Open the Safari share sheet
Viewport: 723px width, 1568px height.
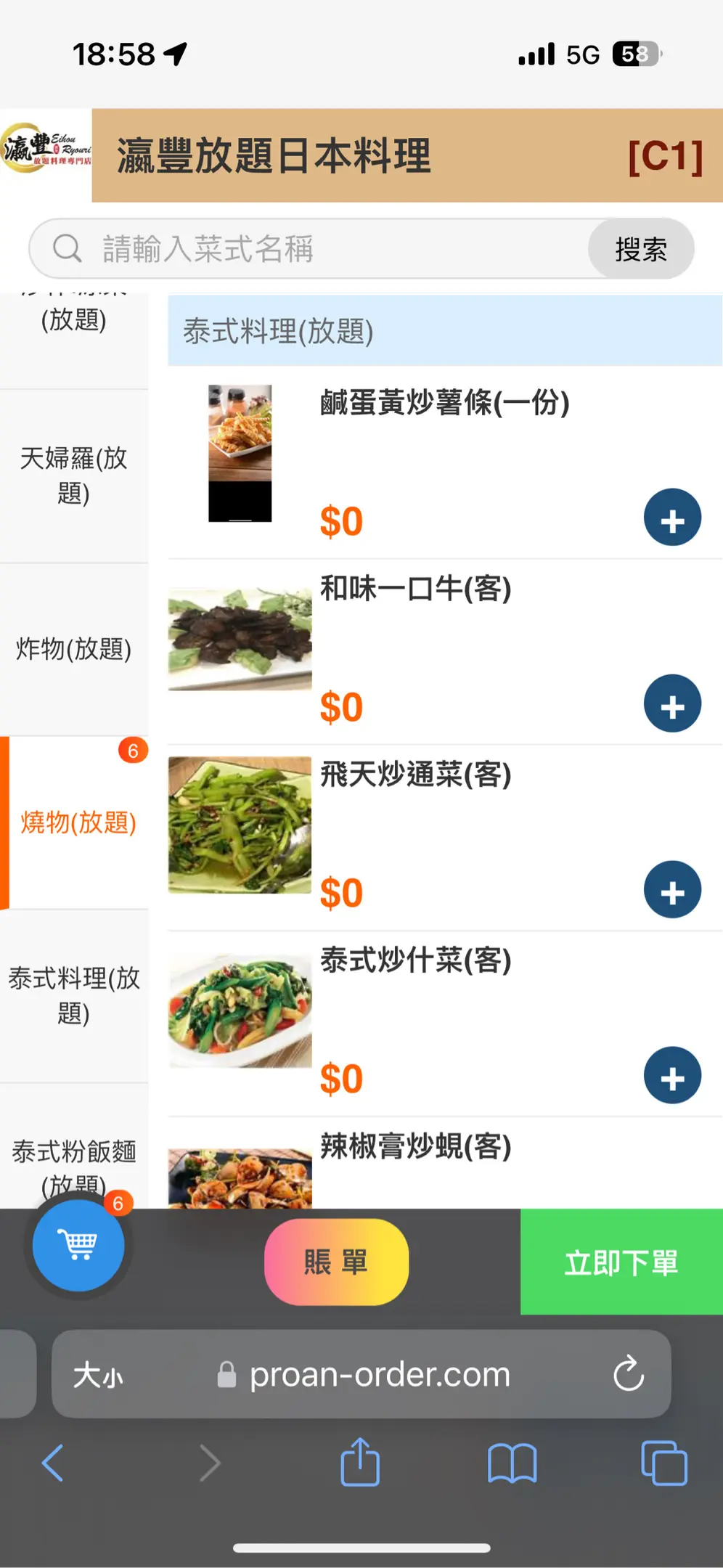coord(360,1462)
